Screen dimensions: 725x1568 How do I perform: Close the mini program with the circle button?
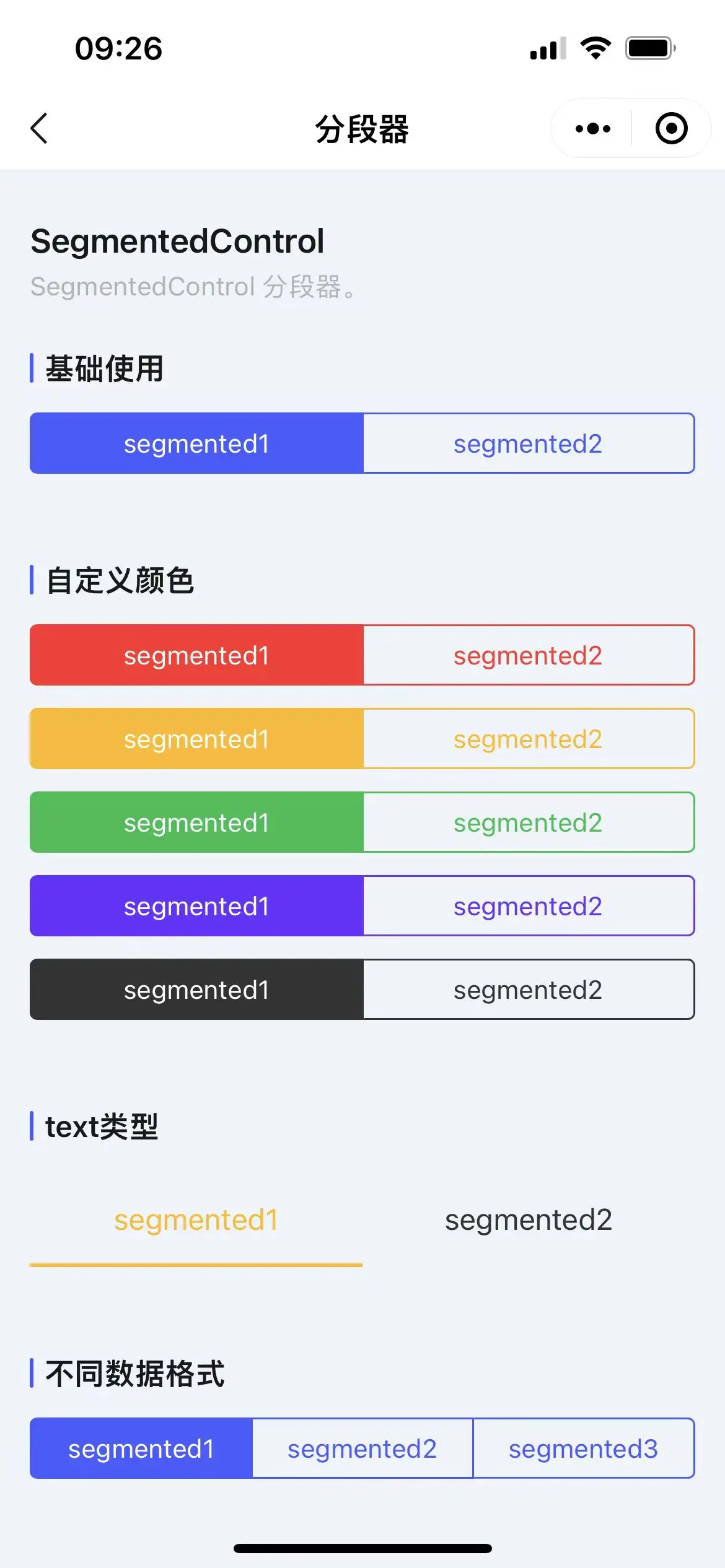coord(671,129)
